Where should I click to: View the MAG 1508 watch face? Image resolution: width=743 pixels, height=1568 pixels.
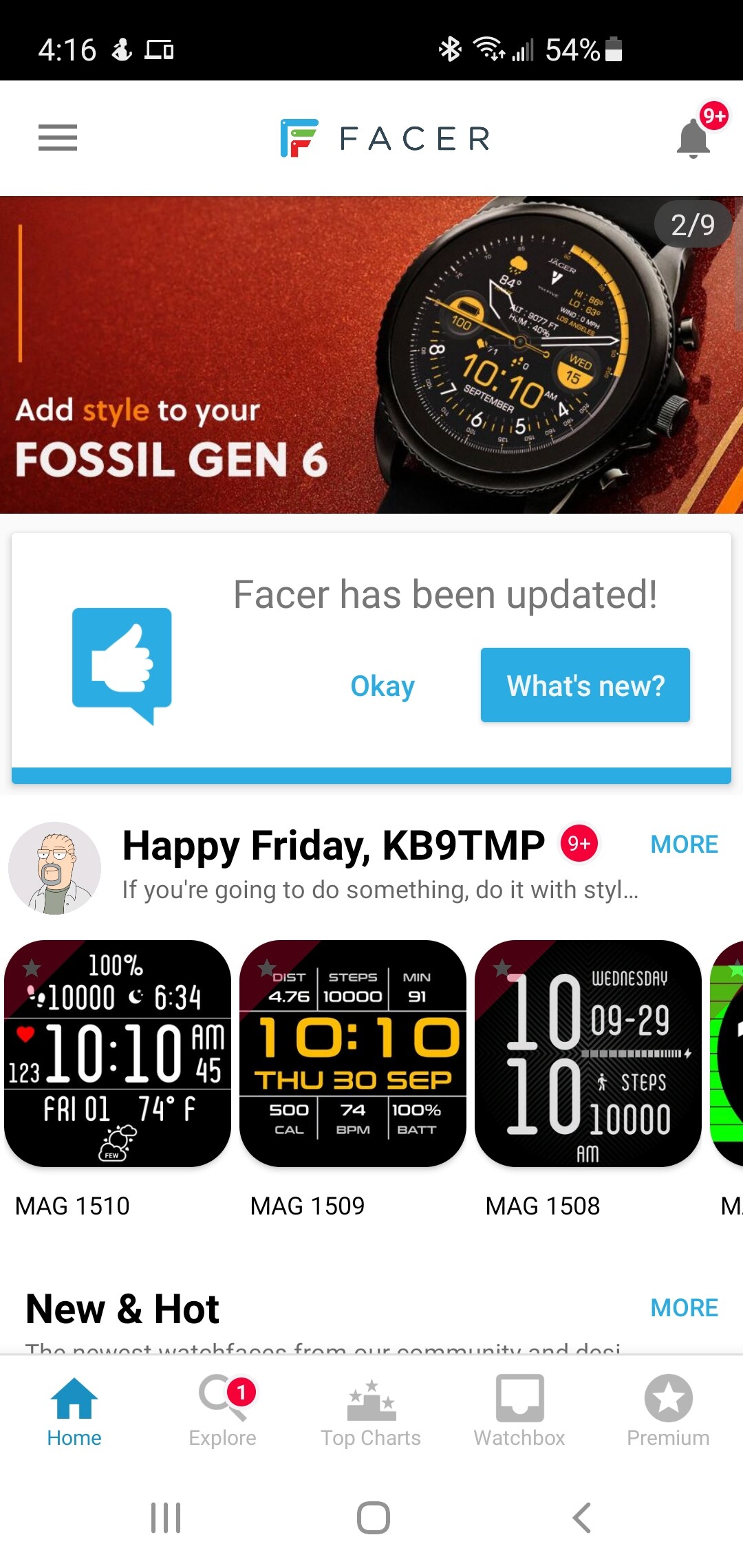(x=588, y=1054)
